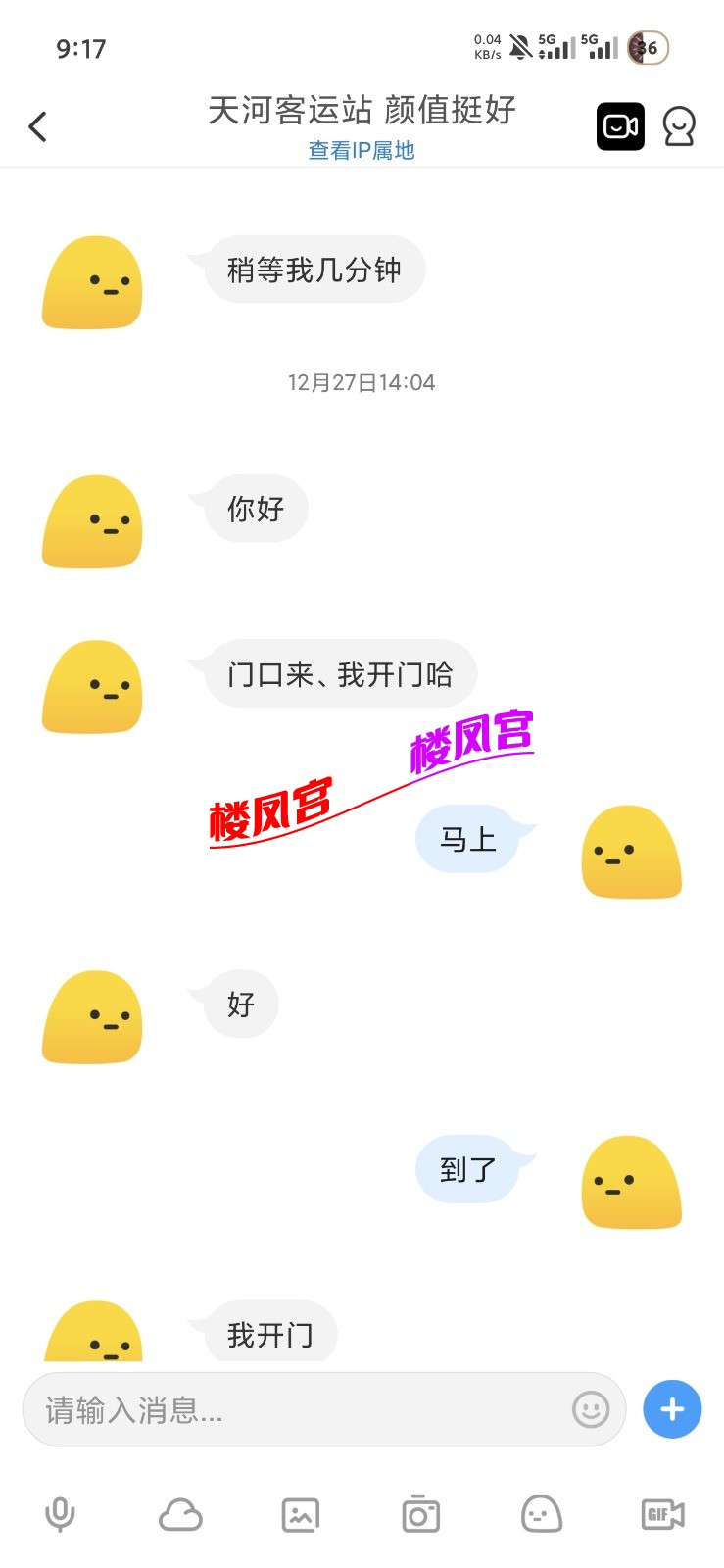The height and width of the screenshot is (1568, 724).
Task: Open the photo gallery picker icon
Action: [x=301, y=1514]
